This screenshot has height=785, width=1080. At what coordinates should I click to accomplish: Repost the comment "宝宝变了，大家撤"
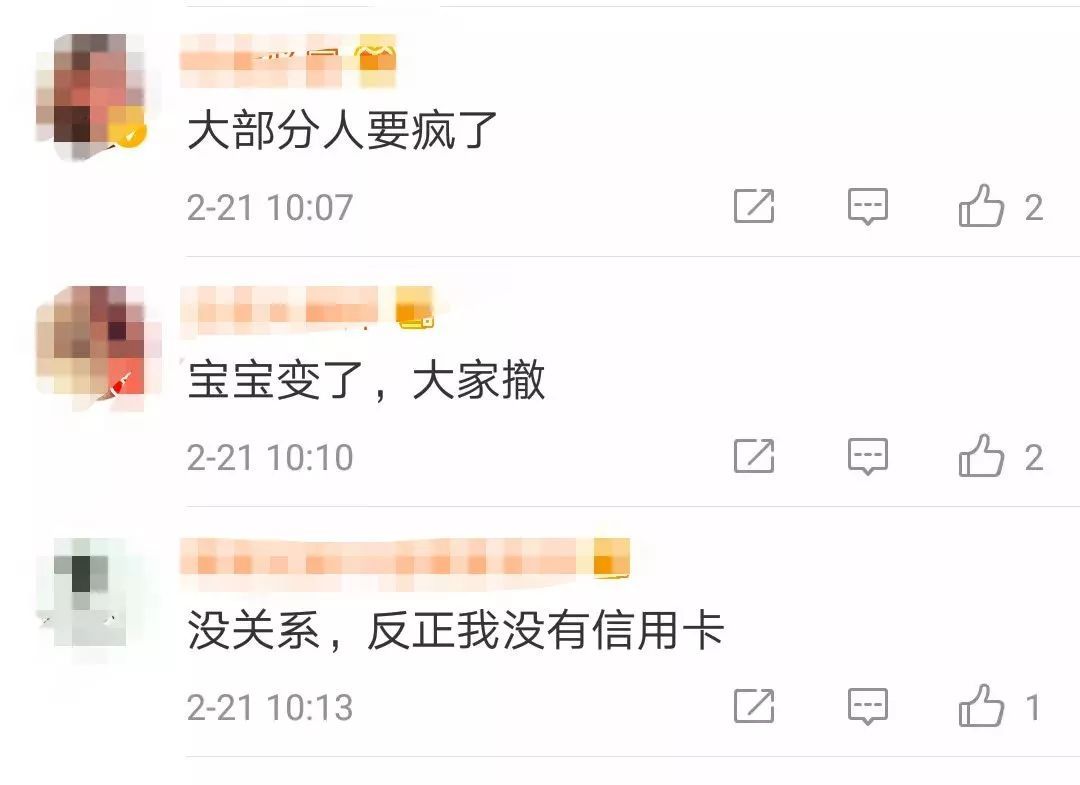pos(754,457)
